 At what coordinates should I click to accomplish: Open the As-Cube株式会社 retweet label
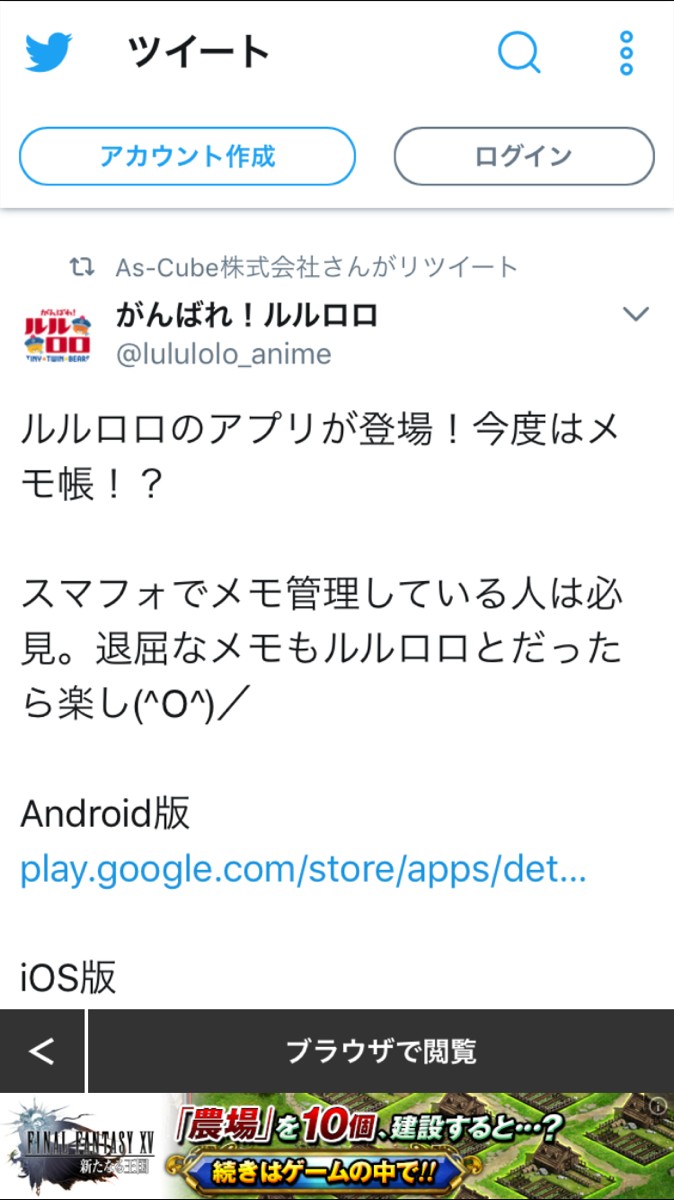tap(317, 267)
